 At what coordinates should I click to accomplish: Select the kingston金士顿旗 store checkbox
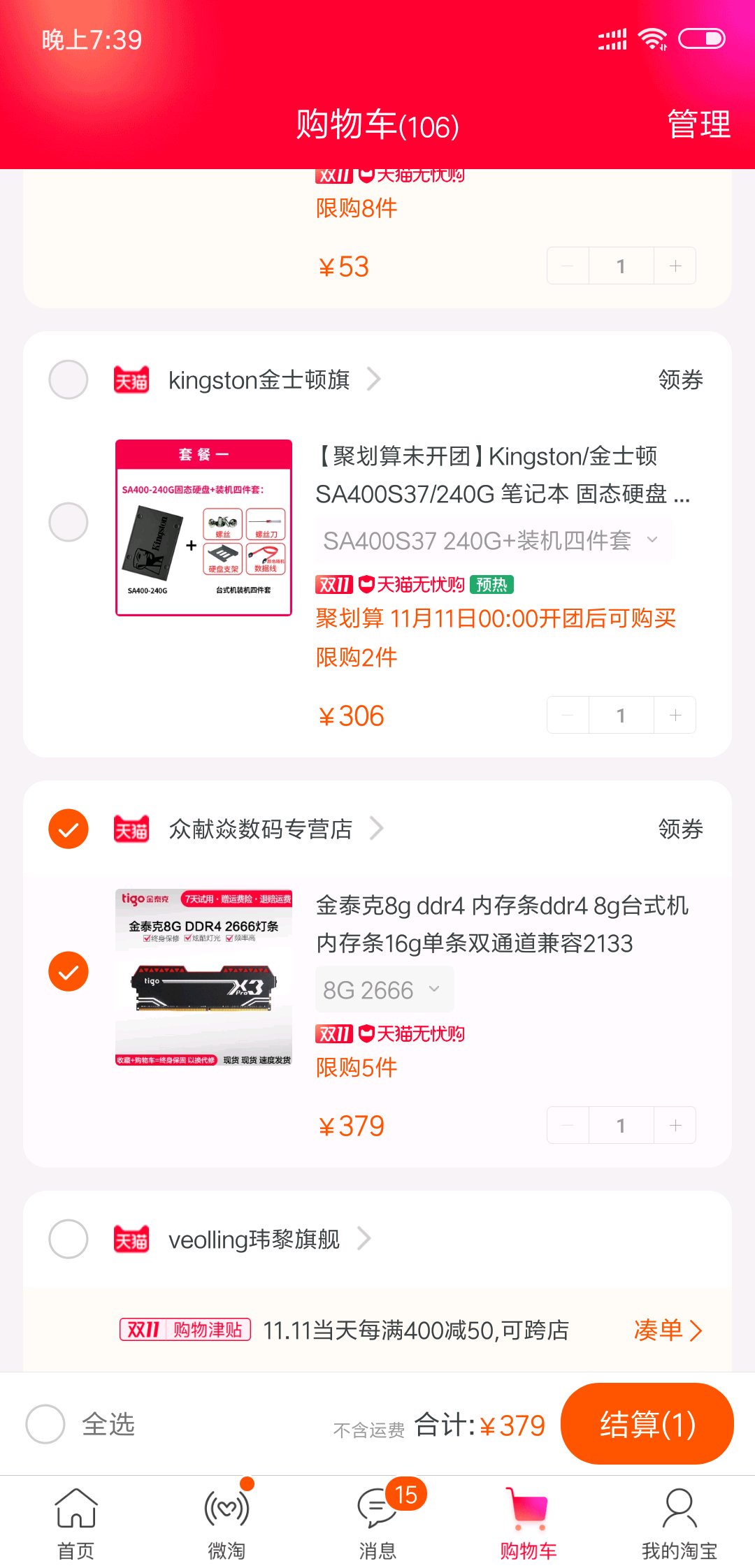pos(69,379)
